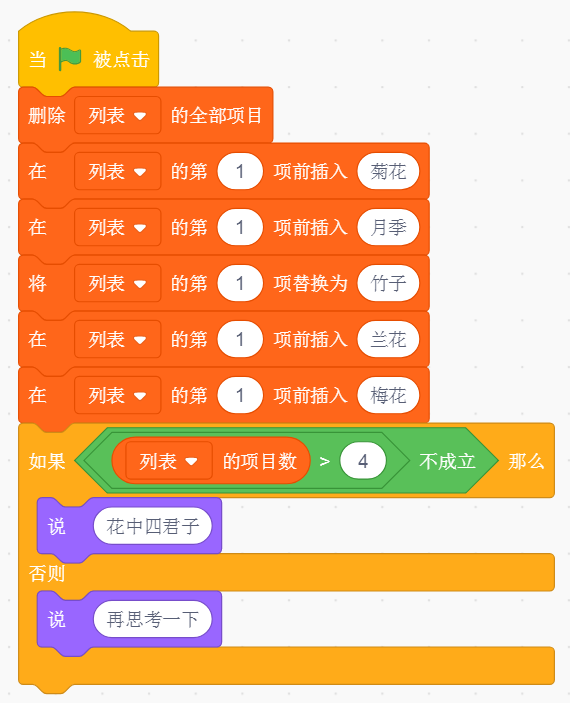Image resolution: width=570 pixels, height=703 pixels.
Task: Open the 列表 dropdown in the 删除 block
Action: 117,116
